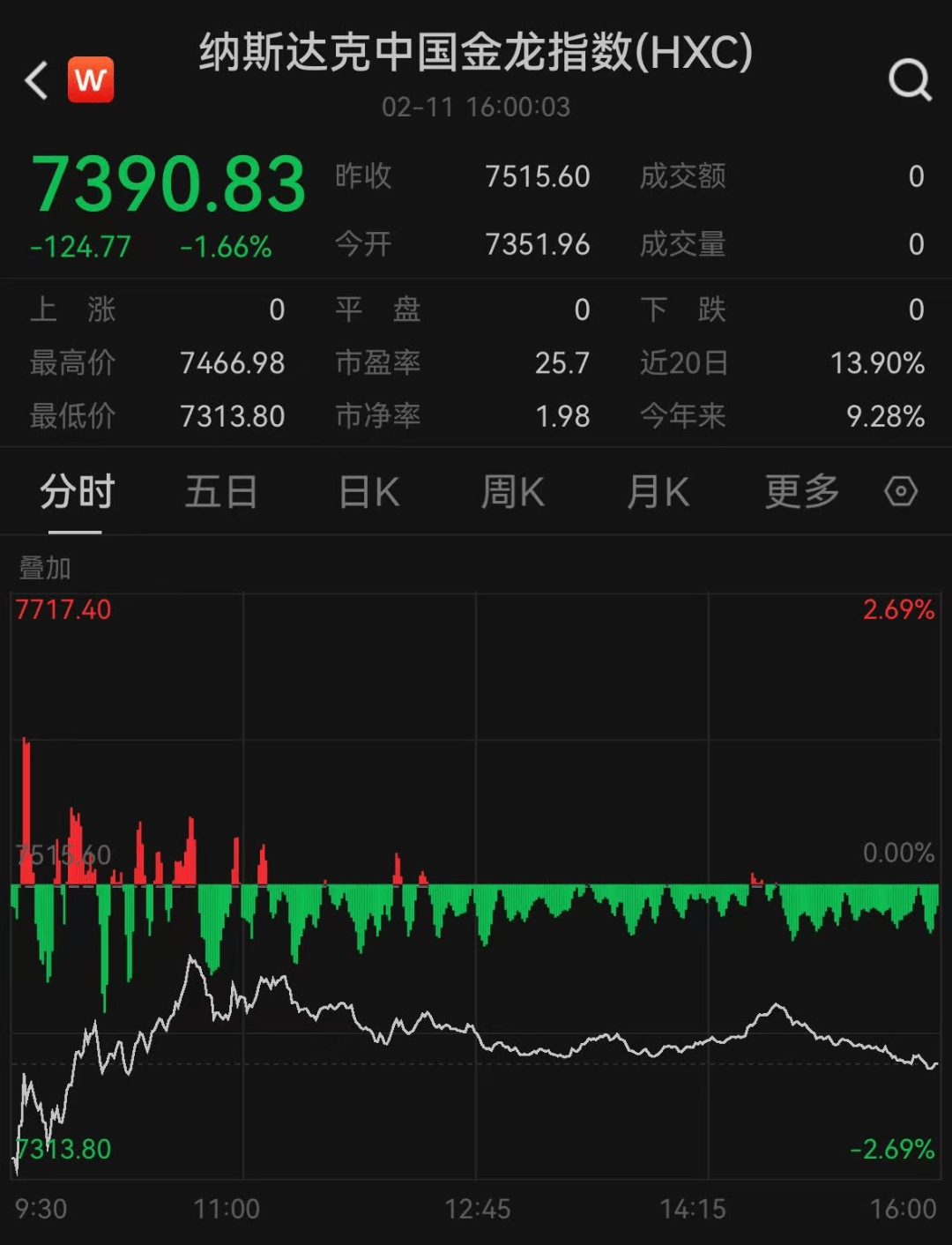
Task: Click the lower bound label 7313.80
Action: [x=63, y=1149]
